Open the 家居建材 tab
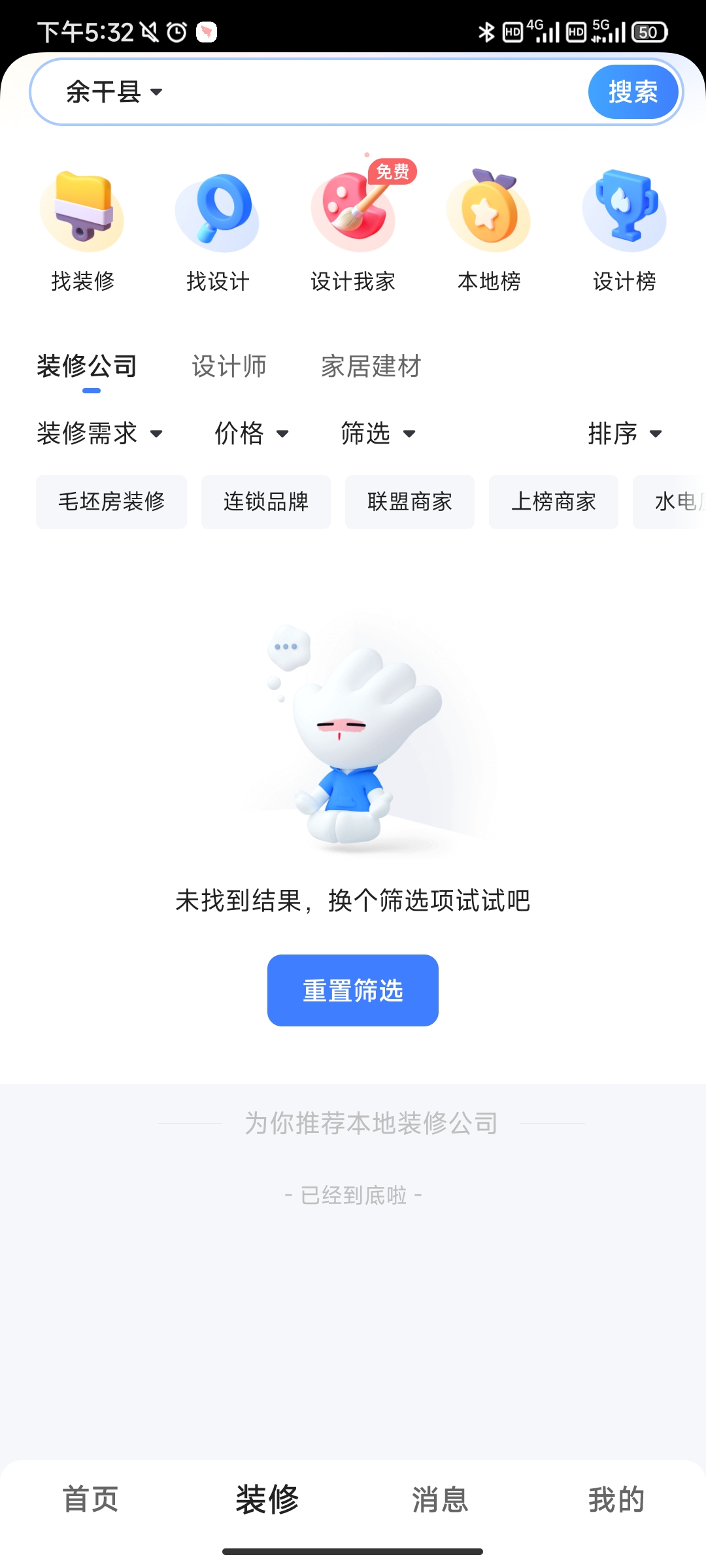 pos(370,367)
